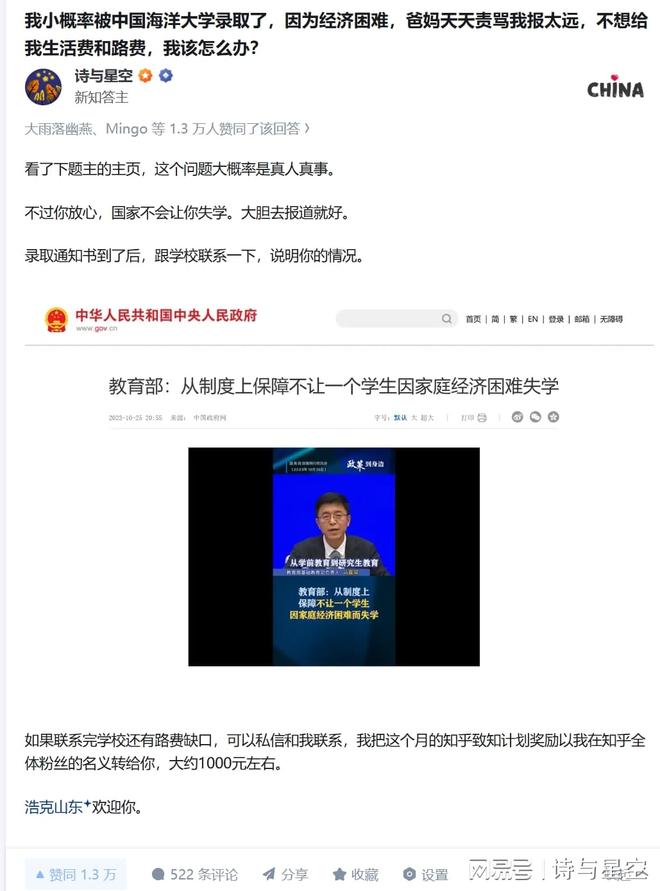This screenshot has width=660, height=891.
Task: Save the answer with 收藏
Action: tap(355, 874)
